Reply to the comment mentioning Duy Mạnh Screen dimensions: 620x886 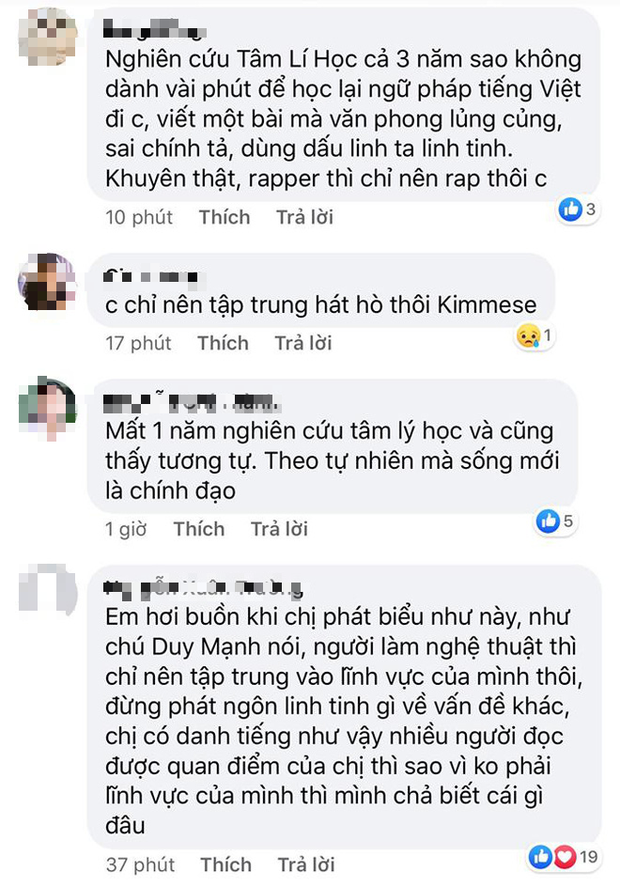click(305, 864)
